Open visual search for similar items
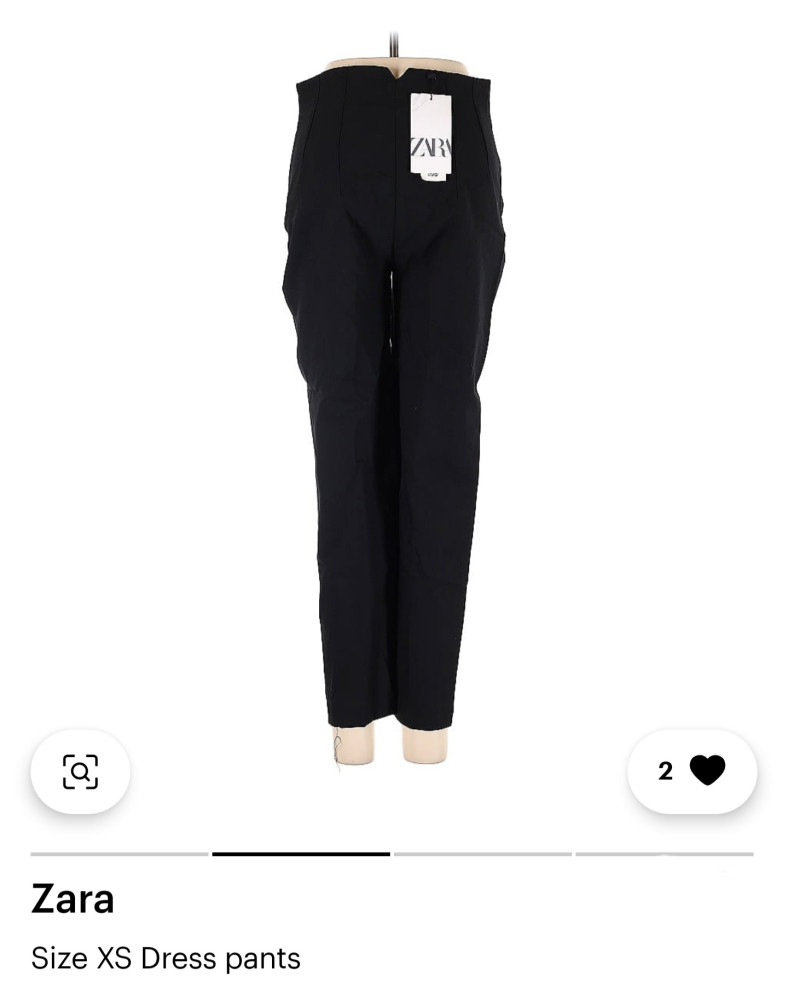Image resolution: width=788 pixels, height=1000 pixels. click(x=80, y=771)
